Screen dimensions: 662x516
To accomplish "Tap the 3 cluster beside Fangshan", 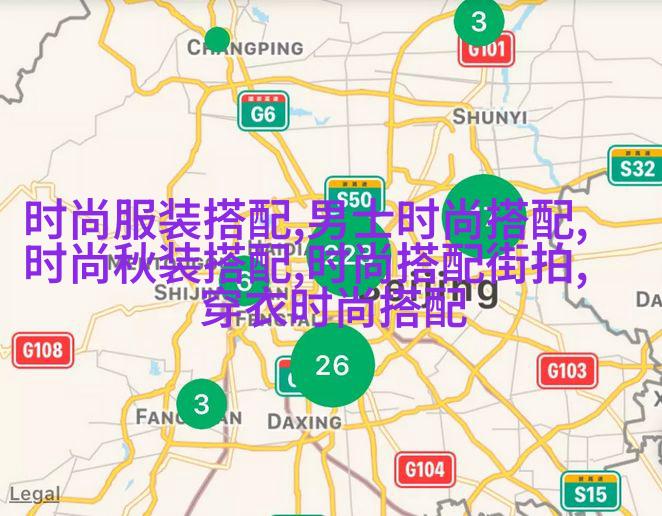I will point(201,403).
